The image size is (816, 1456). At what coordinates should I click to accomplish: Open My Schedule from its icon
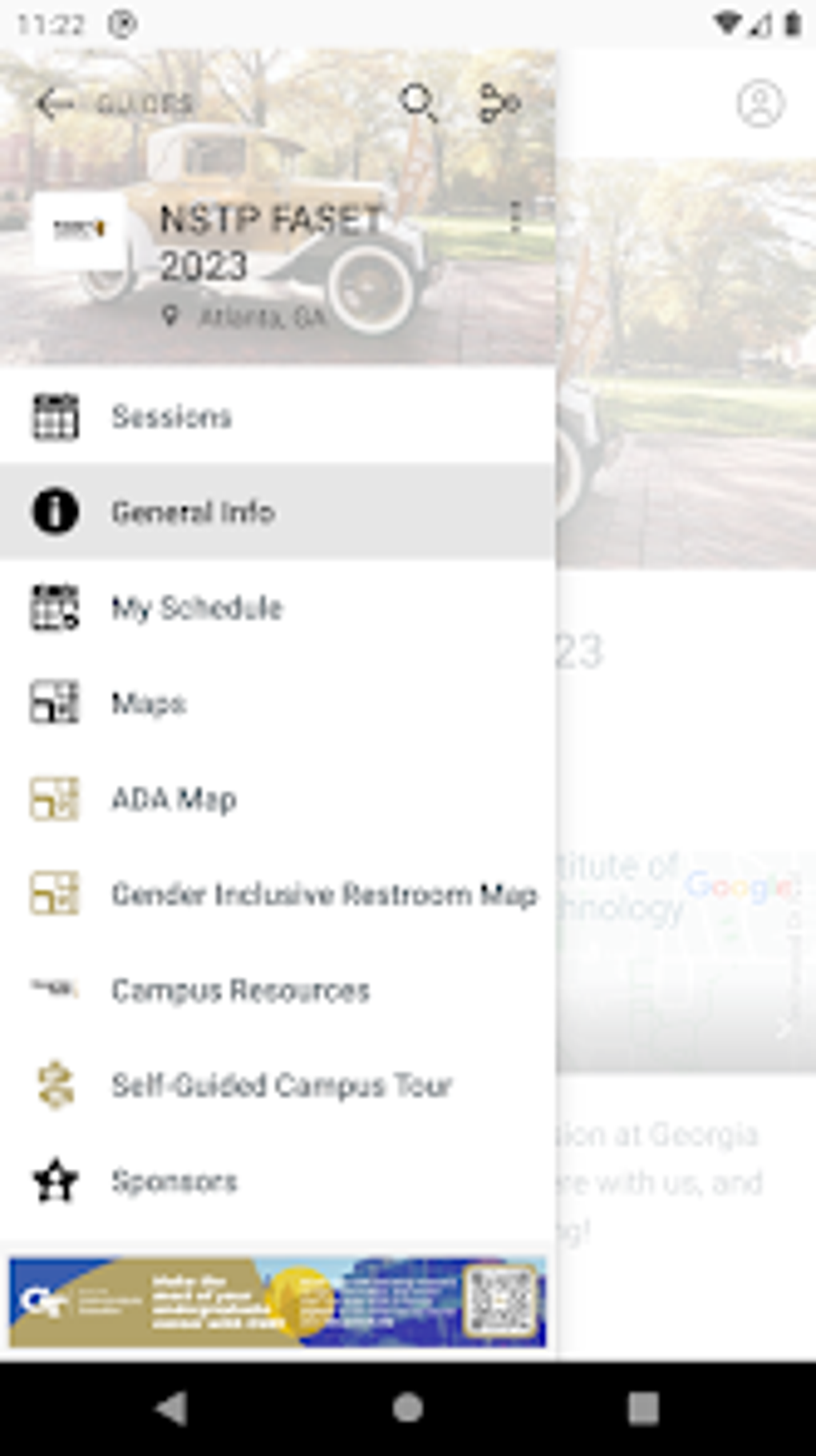pos(53,608)
